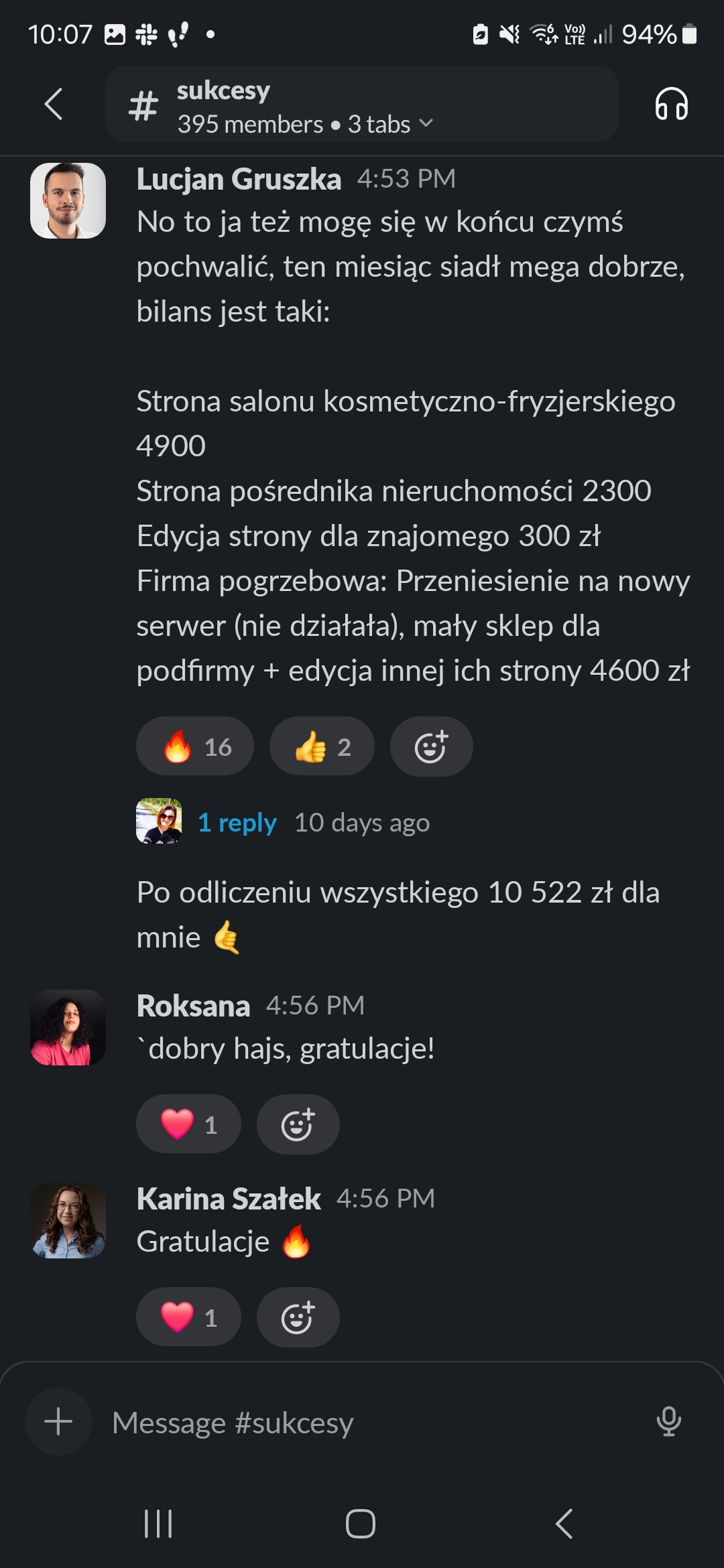
Task: Open the plus attachment menu
Action: pos(58,1421)
